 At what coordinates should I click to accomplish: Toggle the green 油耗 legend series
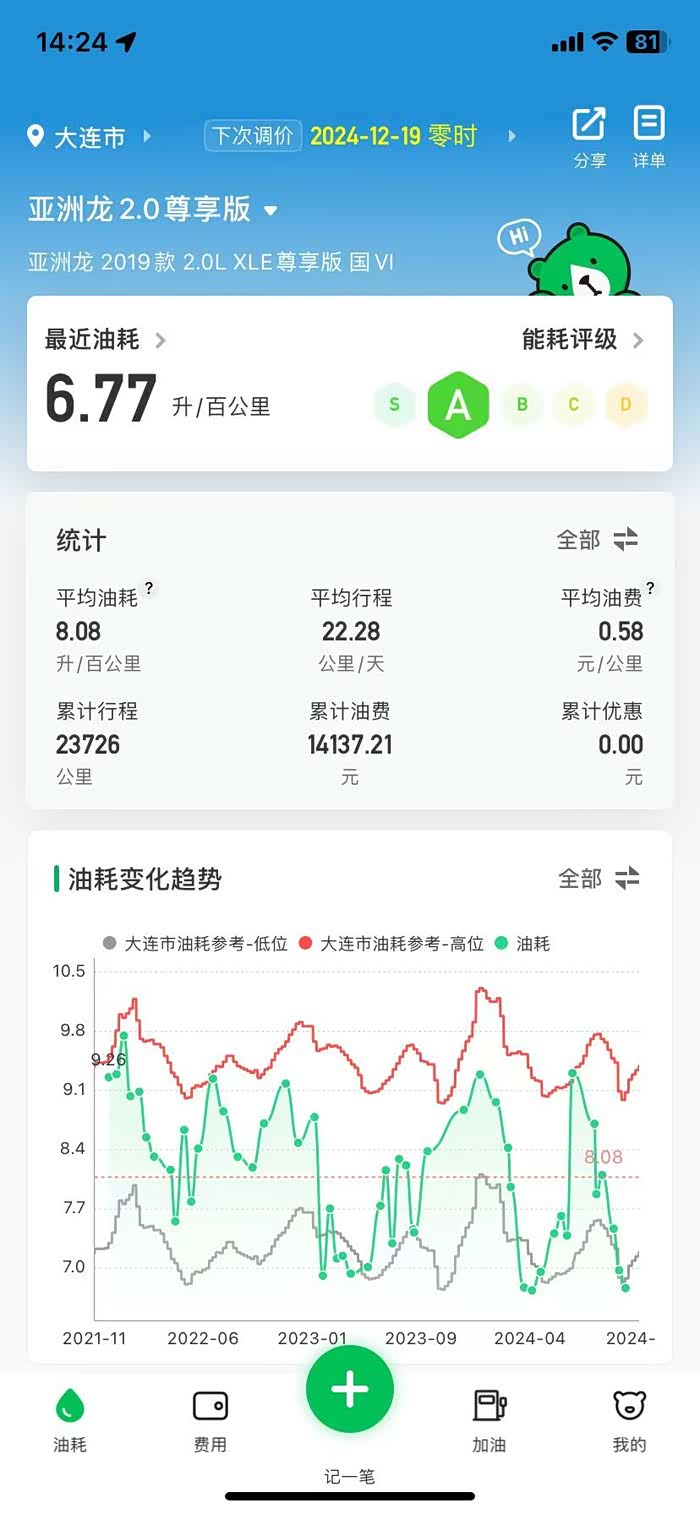pyautogui.click(x=522, y=943)
